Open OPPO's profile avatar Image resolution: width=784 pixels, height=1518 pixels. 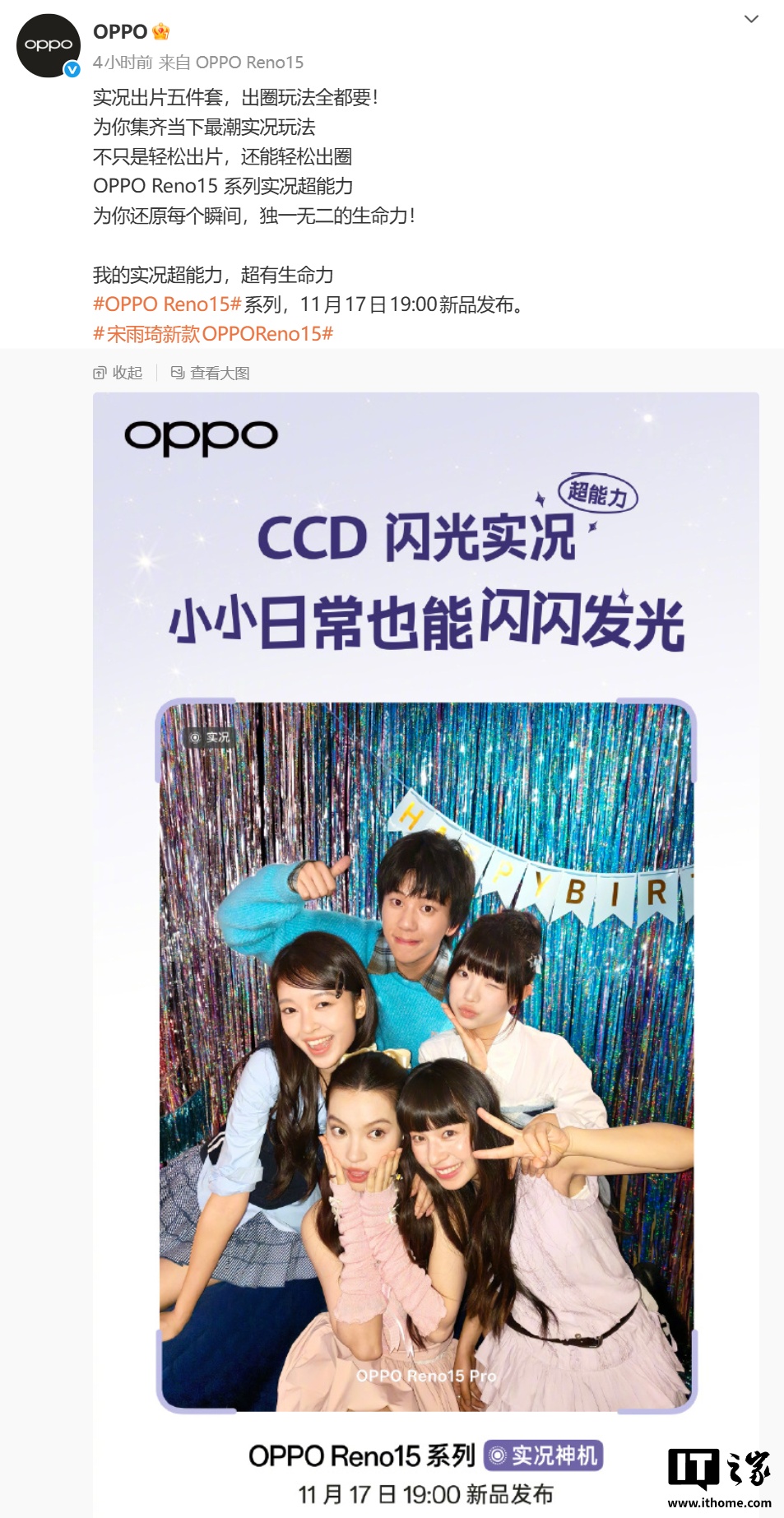(49, 46)
